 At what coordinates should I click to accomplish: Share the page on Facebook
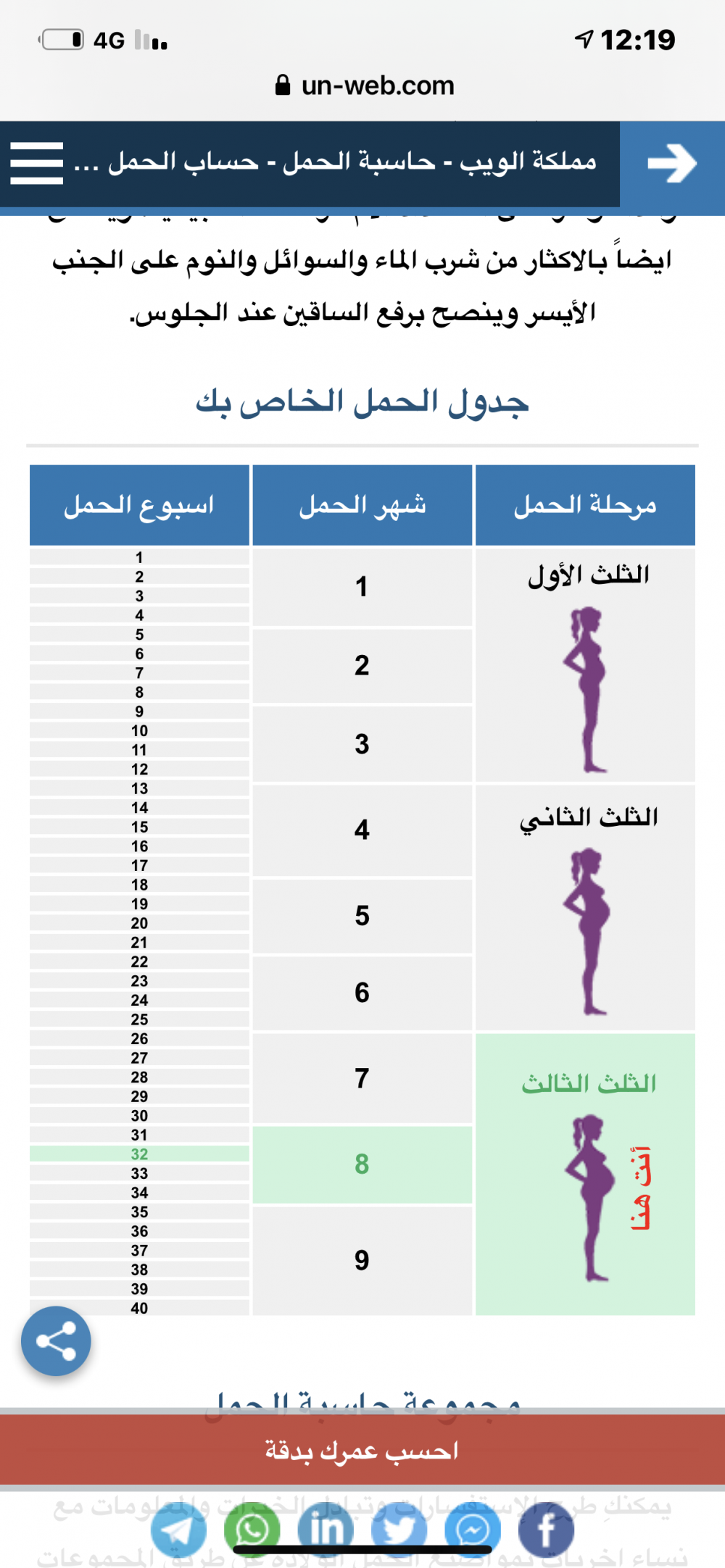[x=546, y=1530]
